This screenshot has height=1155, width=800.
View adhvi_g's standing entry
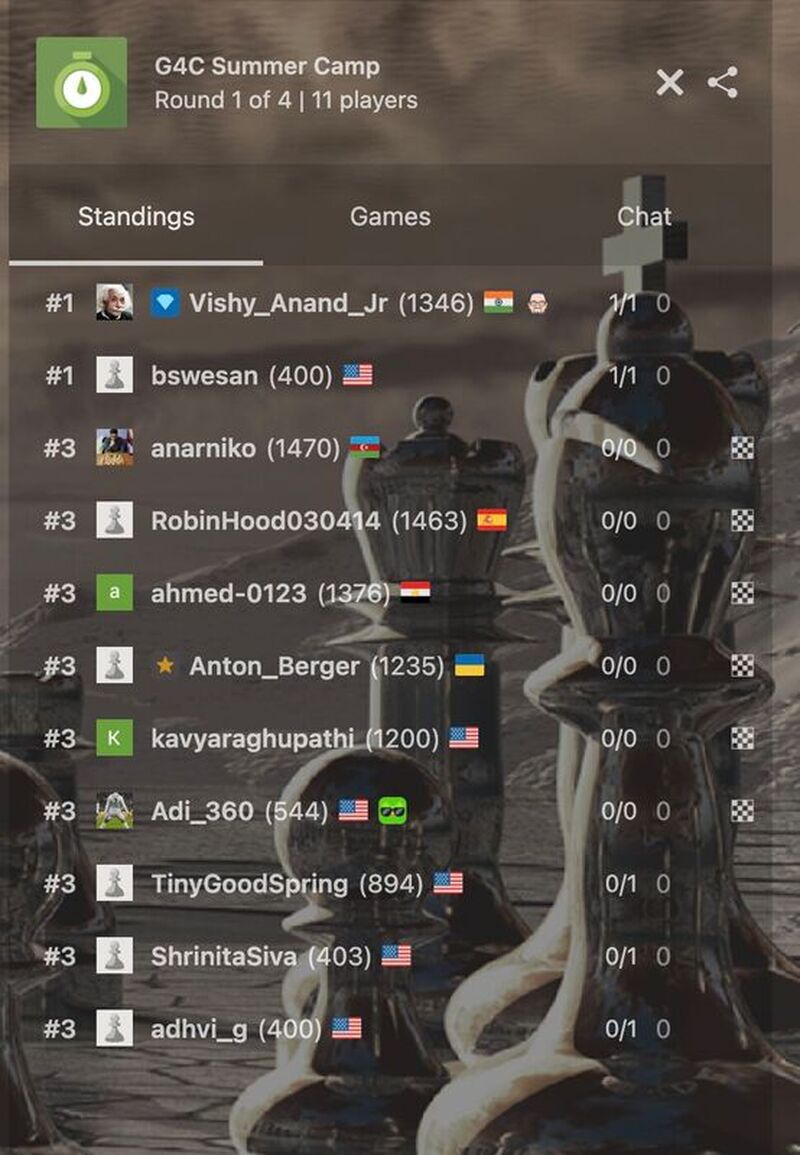click(198, 1029)
